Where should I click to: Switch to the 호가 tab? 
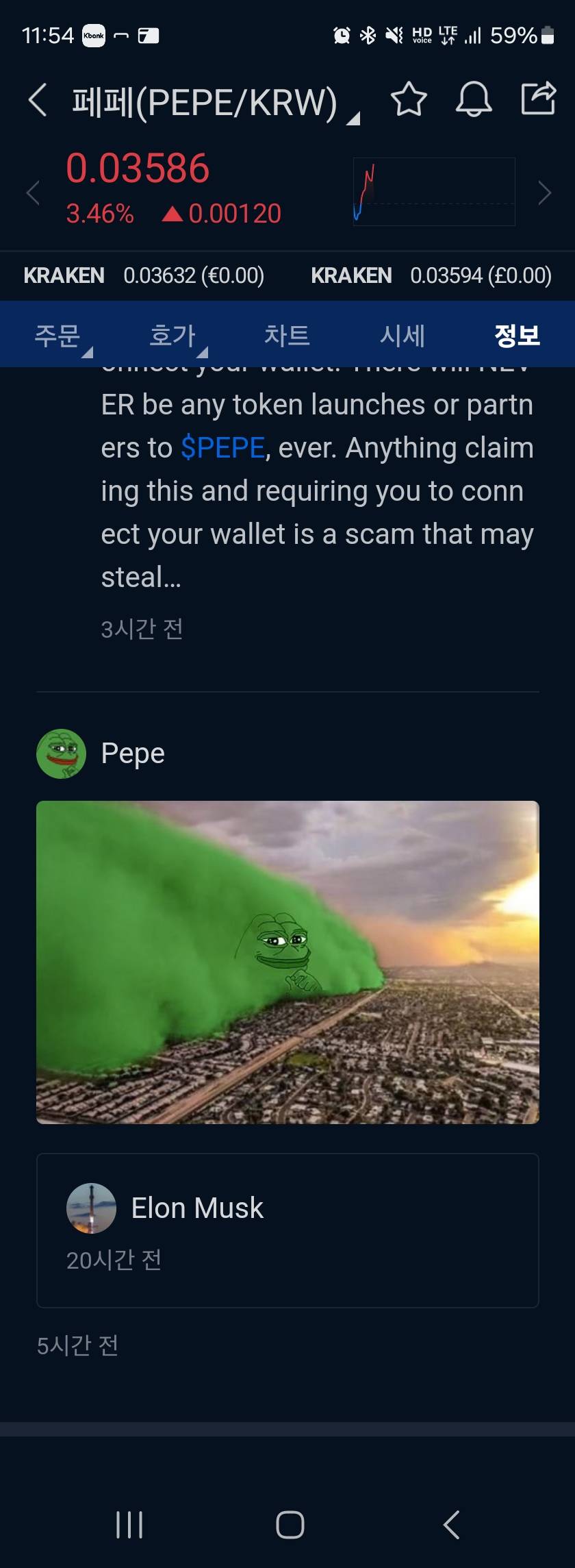coord(173,336)
